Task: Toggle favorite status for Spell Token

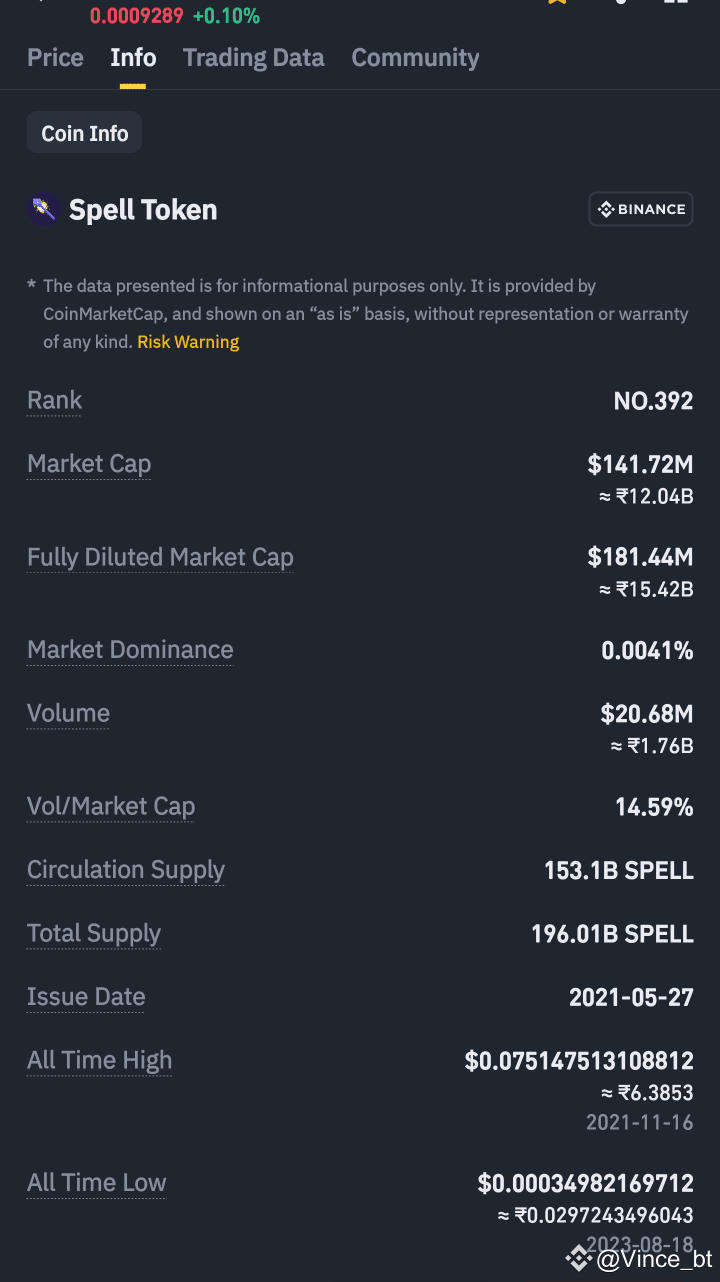Action: 558,5
